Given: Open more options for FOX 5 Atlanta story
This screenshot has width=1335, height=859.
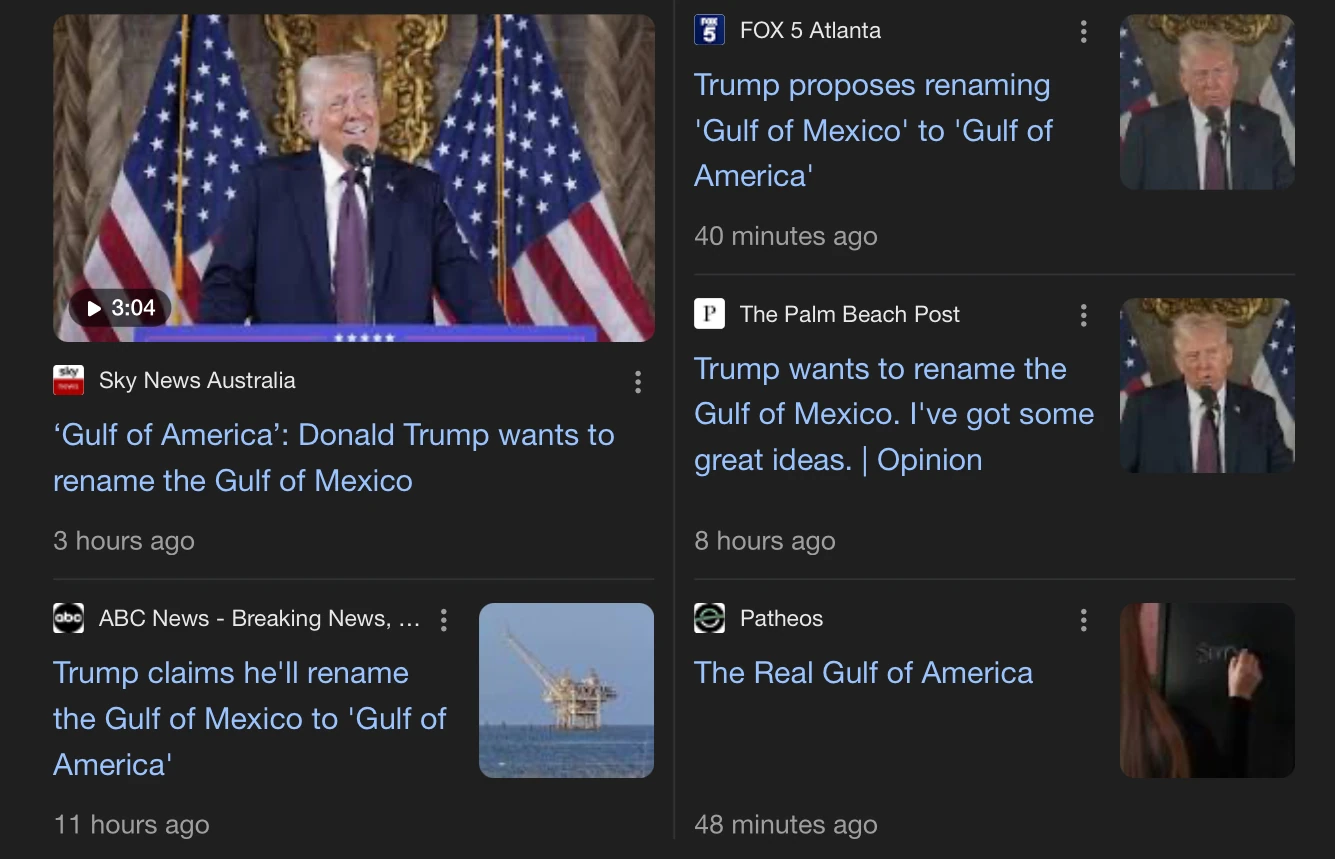Looking at the screenshot, I should (x=1083, y=32).
